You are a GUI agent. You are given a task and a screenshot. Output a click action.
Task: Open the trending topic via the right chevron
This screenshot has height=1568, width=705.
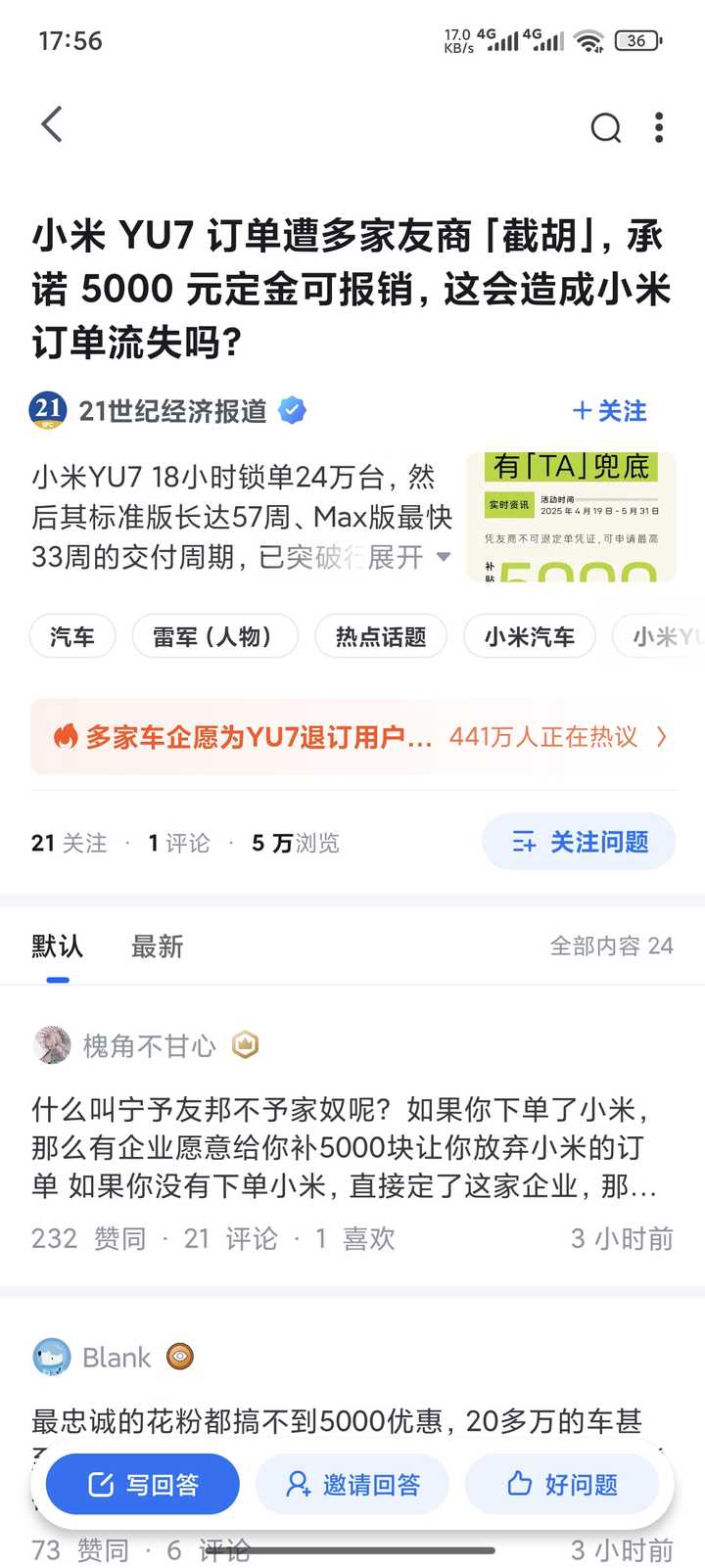point(662,736)
